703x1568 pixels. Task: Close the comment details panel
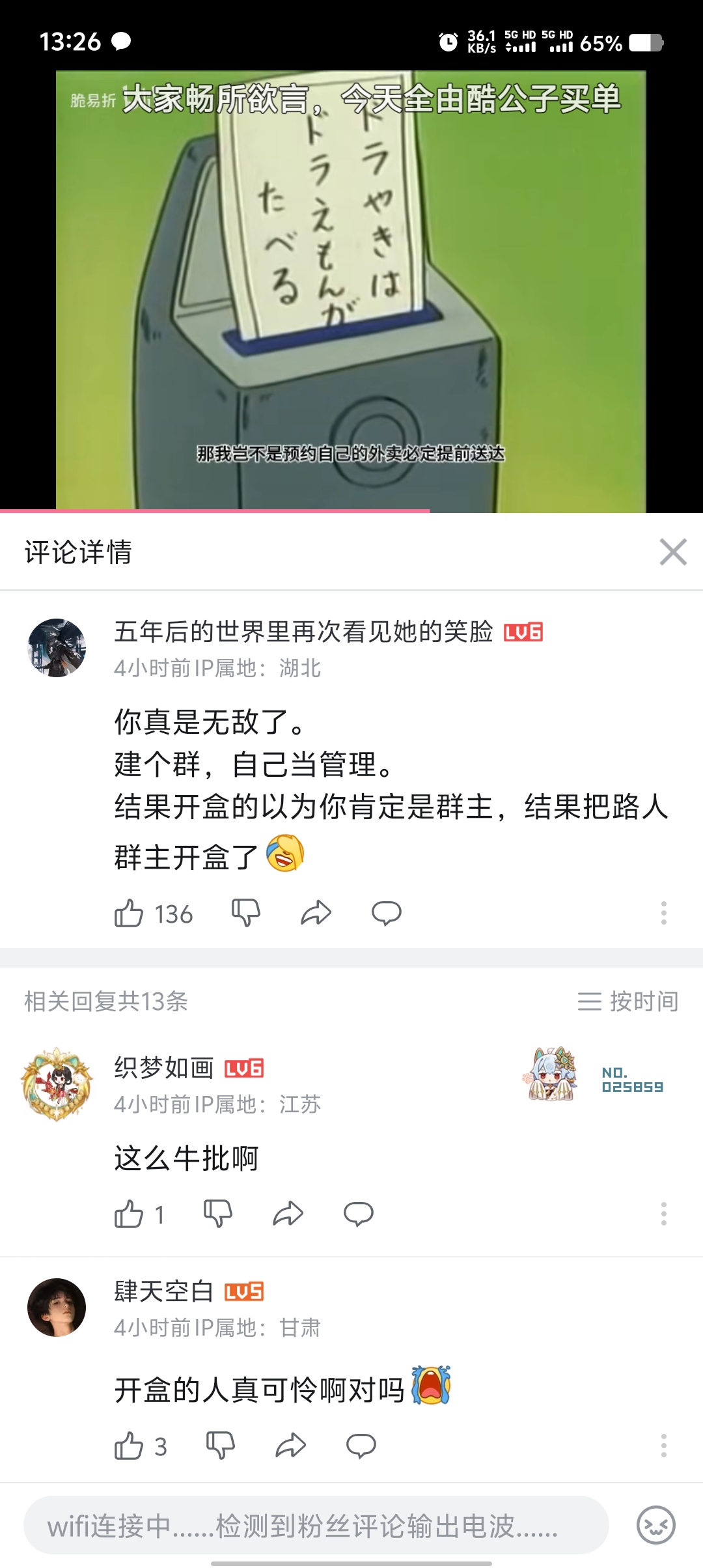673,552
